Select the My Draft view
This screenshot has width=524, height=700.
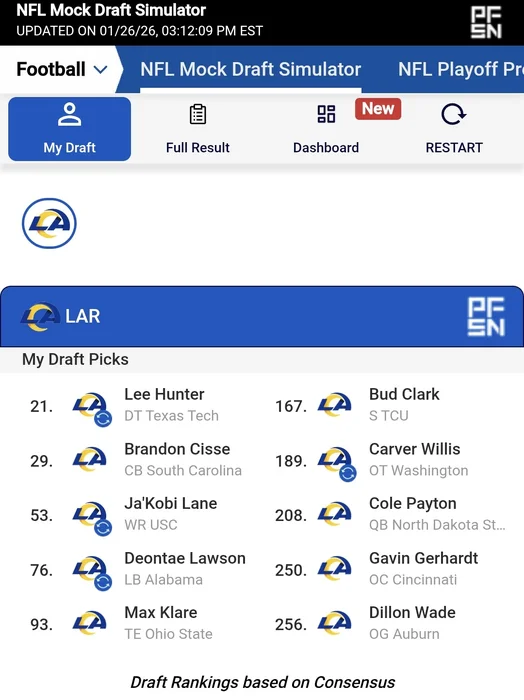click(69, 129)
